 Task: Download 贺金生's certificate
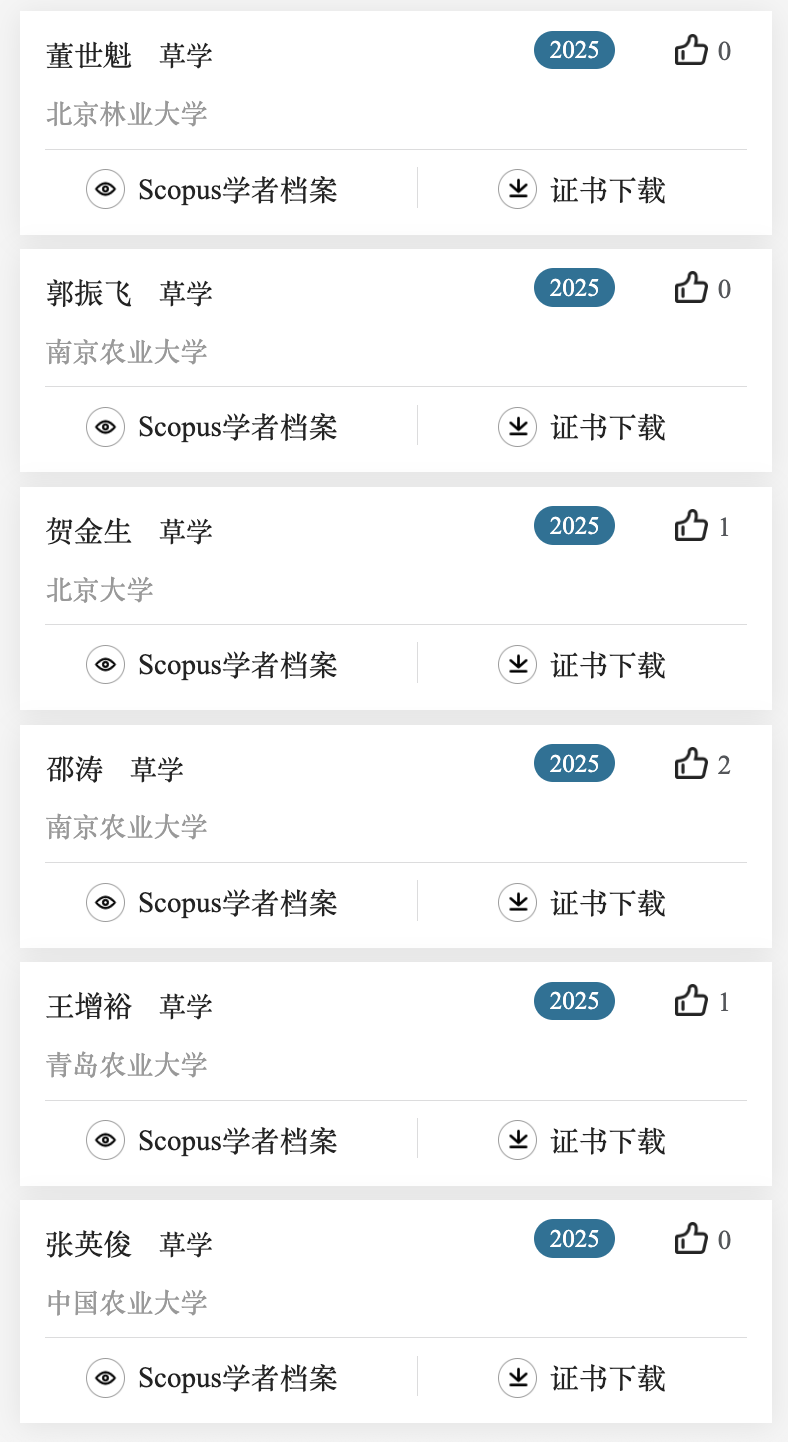[582, 665]
